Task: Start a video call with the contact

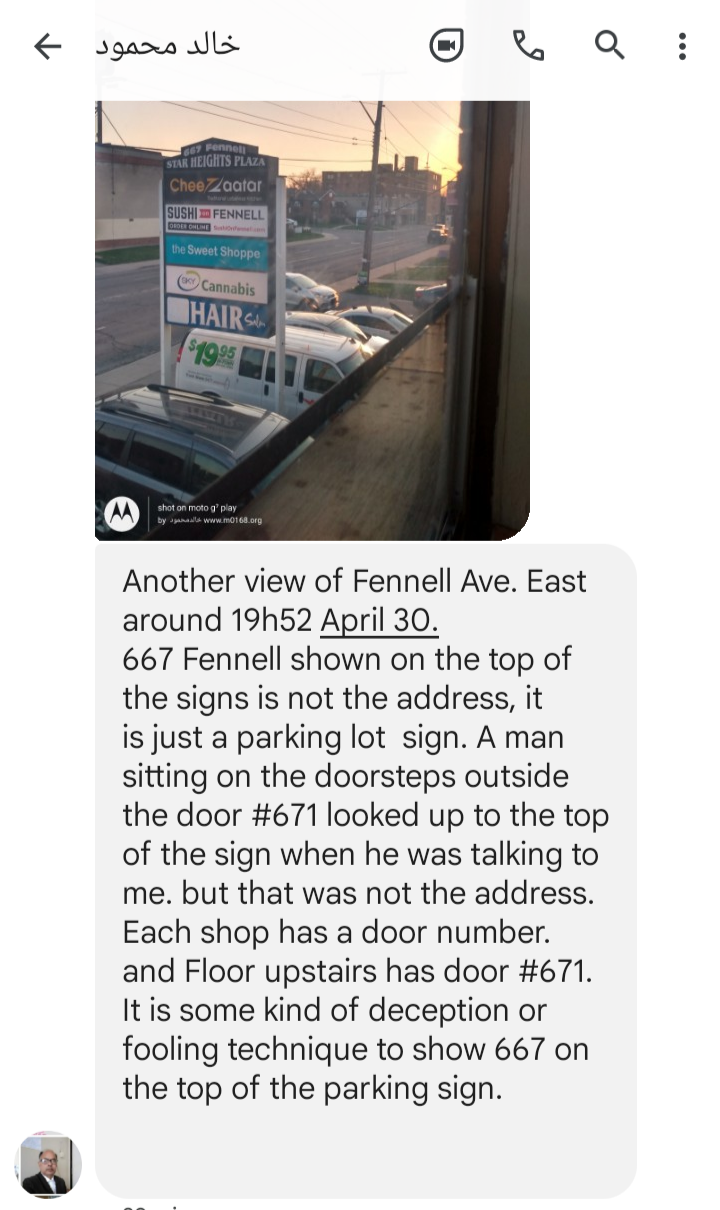Action: pos(447,46)
